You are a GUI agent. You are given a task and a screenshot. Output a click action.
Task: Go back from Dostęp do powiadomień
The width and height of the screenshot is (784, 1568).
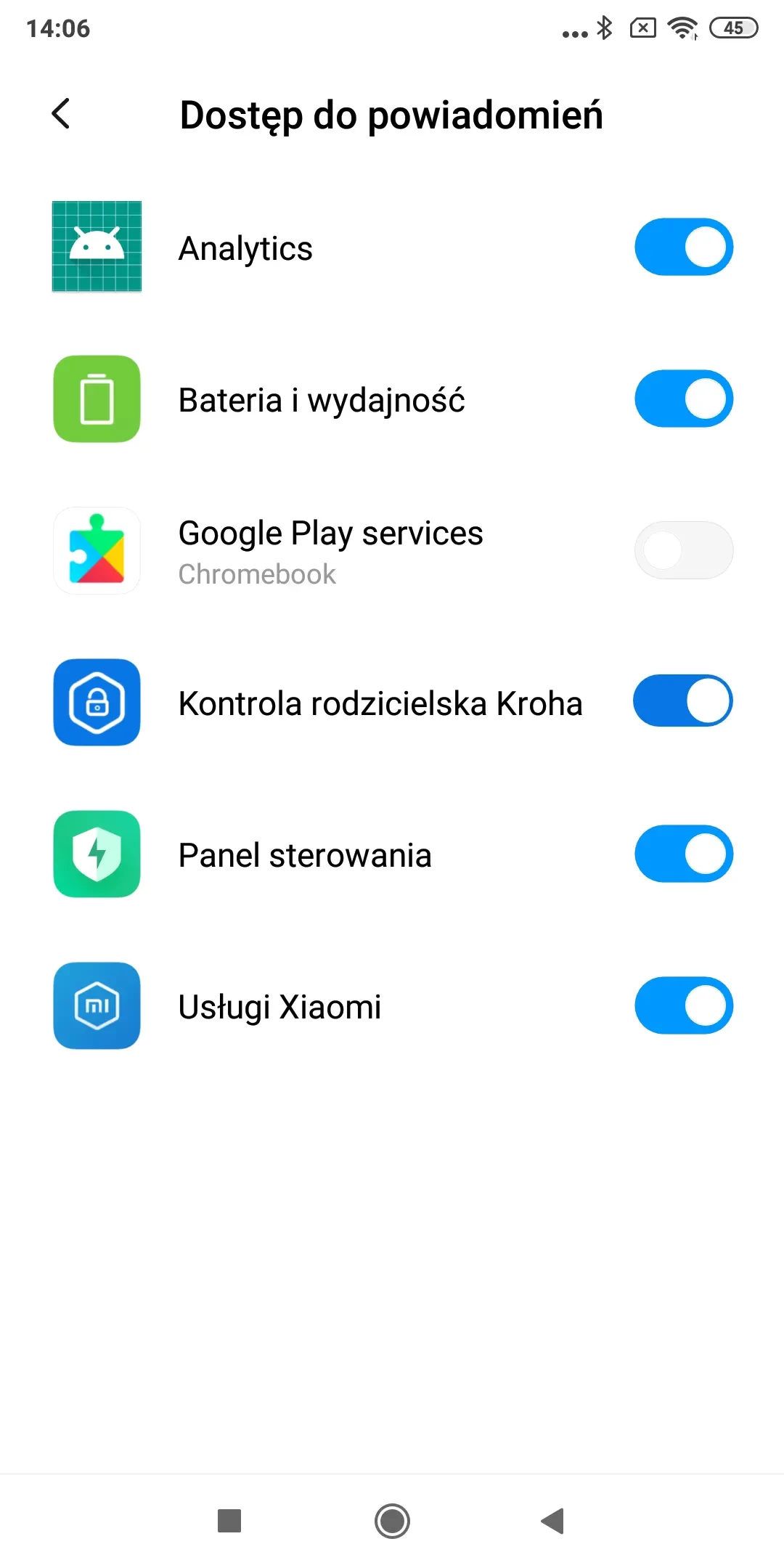62,114
